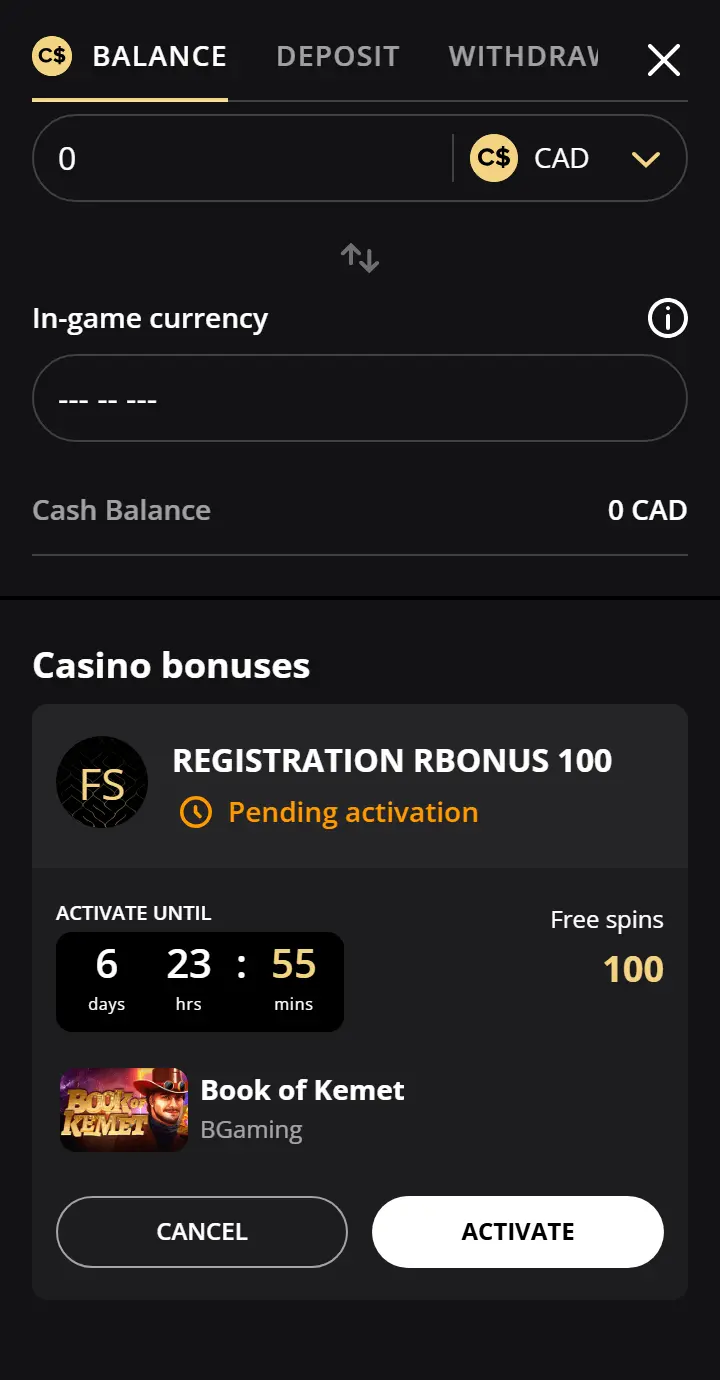Select the BALANCE tab
The width and height of the screenshot is (720, 1380).
[158, 57]
